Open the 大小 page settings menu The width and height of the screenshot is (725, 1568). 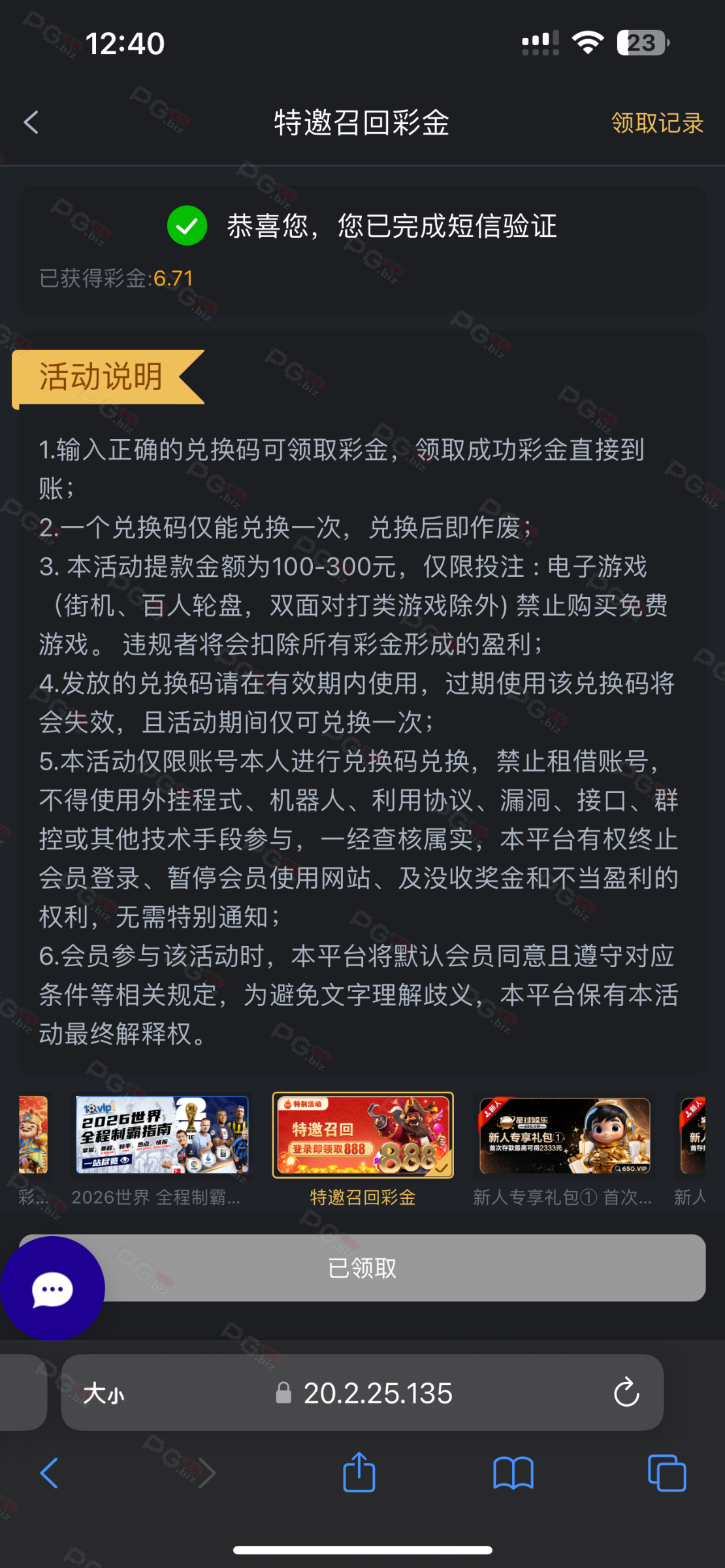pos(104,1394)
